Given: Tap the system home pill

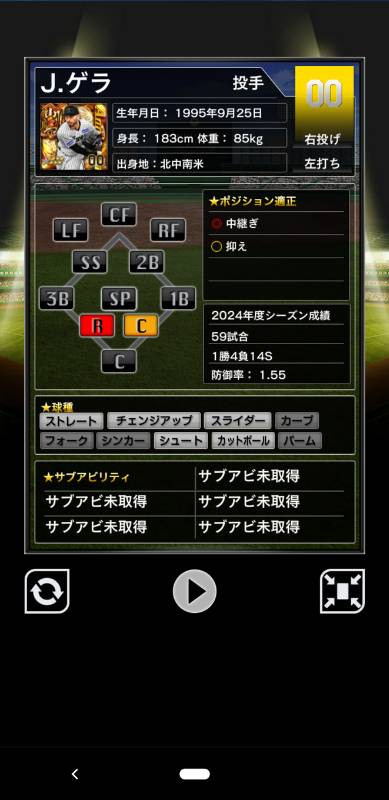Looking at the screenshot, I should pos(194,774).
